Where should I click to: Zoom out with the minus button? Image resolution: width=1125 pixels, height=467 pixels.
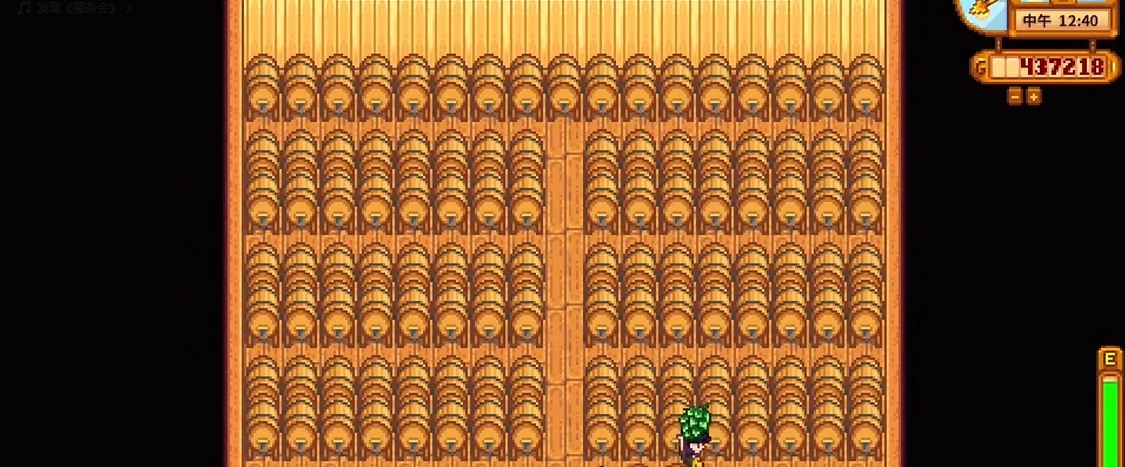1015,97
